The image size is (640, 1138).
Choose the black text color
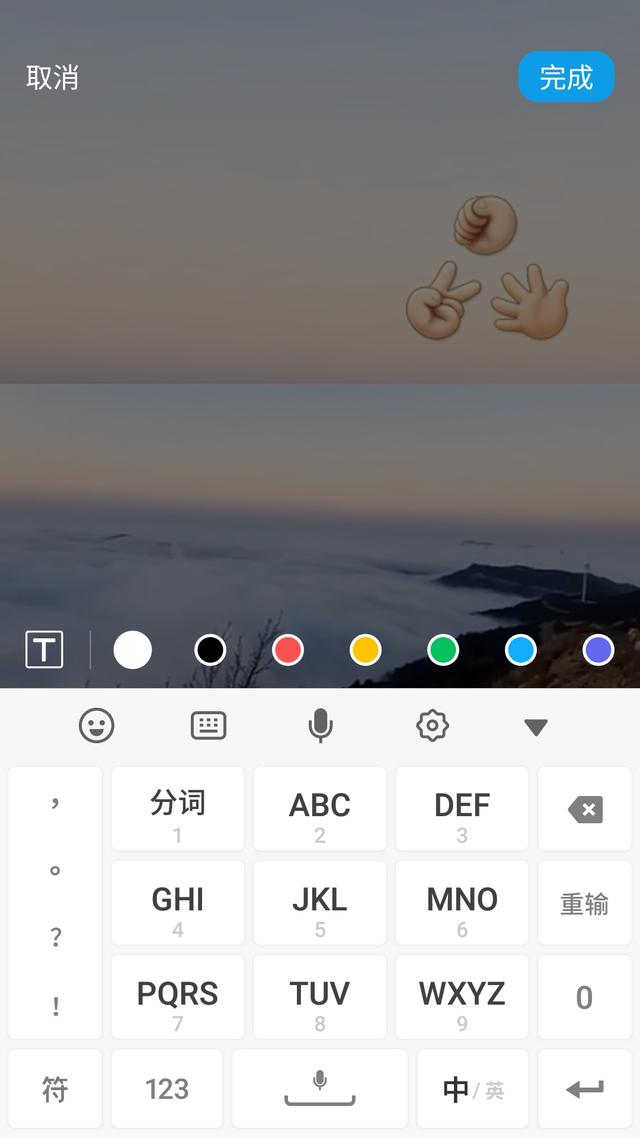point(210,650)
